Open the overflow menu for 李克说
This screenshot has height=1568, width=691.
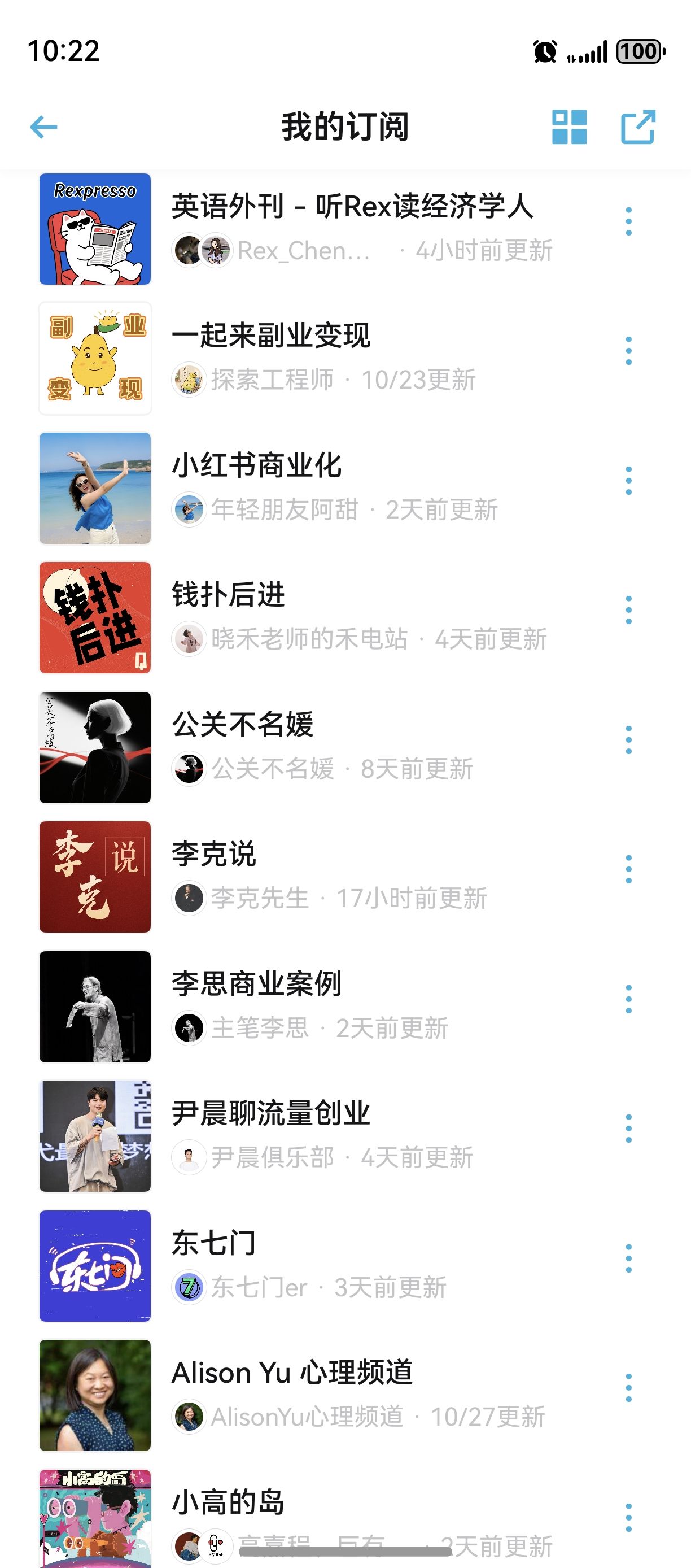(x=628, y=869)
